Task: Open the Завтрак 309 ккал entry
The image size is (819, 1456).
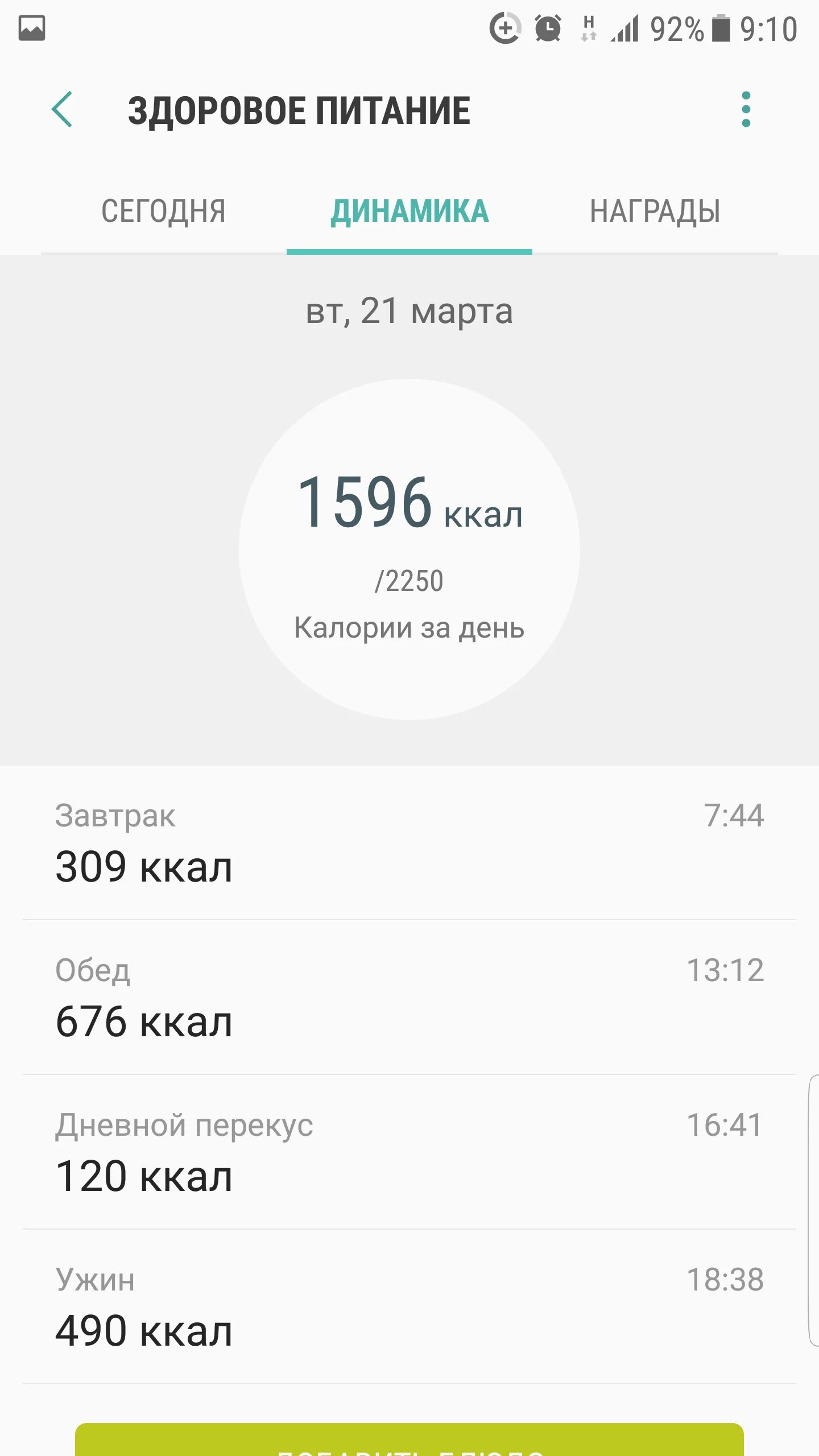Action: (409, 843)
